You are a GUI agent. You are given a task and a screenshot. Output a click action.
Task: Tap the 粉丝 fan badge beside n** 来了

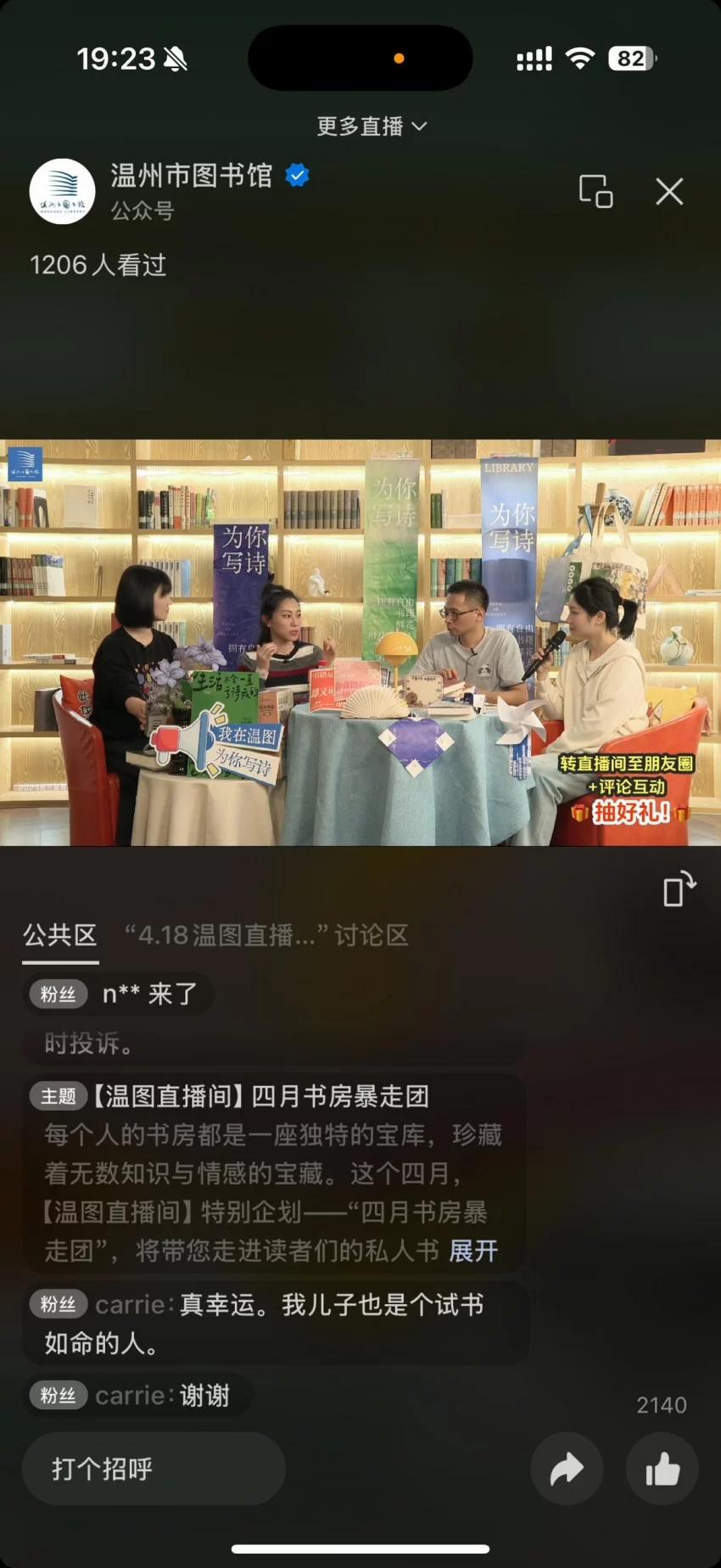58,994
